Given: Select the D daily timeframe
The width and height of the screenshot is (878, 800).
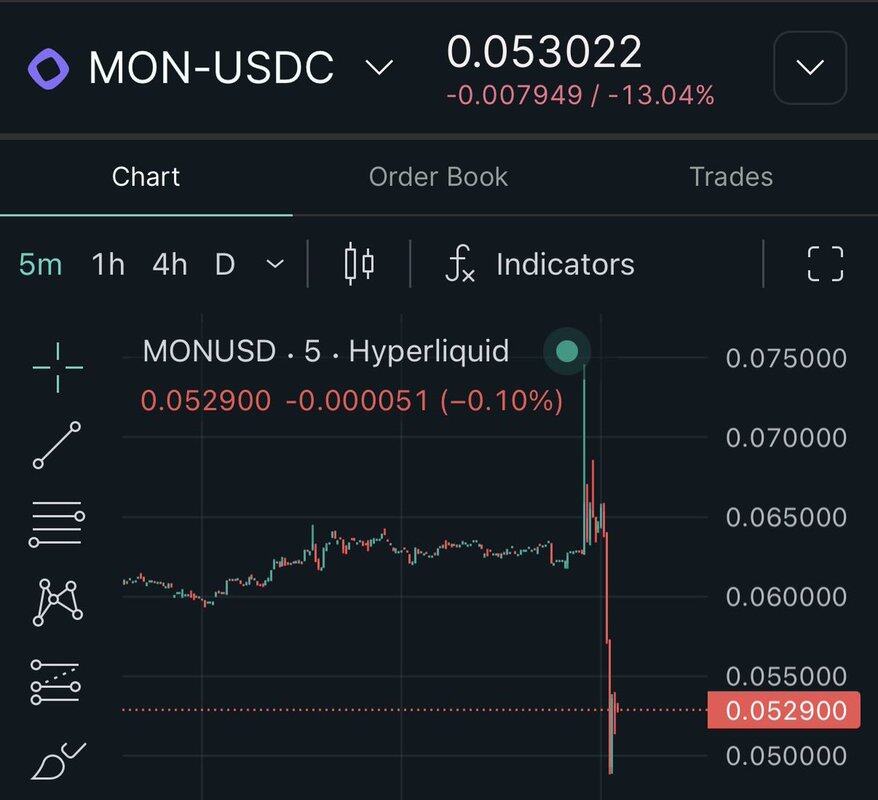Looking at the screenshot, I should (x=225, y=264).
